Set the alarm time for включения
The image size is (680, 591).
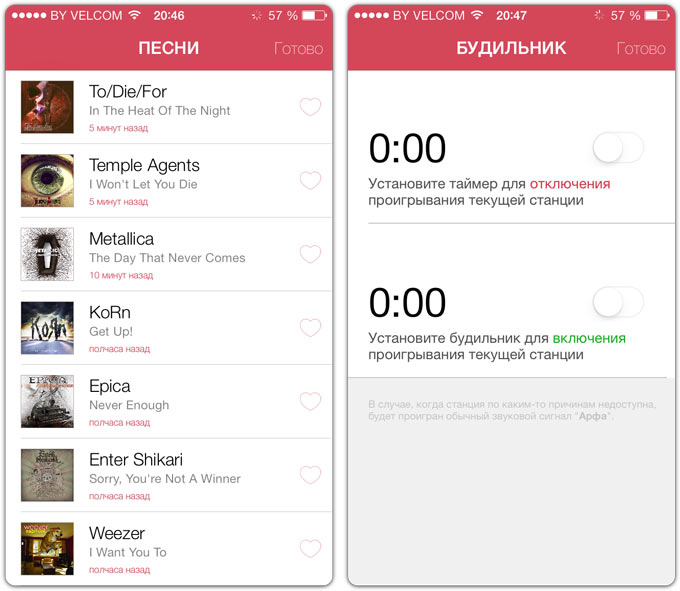pos(407,302)
